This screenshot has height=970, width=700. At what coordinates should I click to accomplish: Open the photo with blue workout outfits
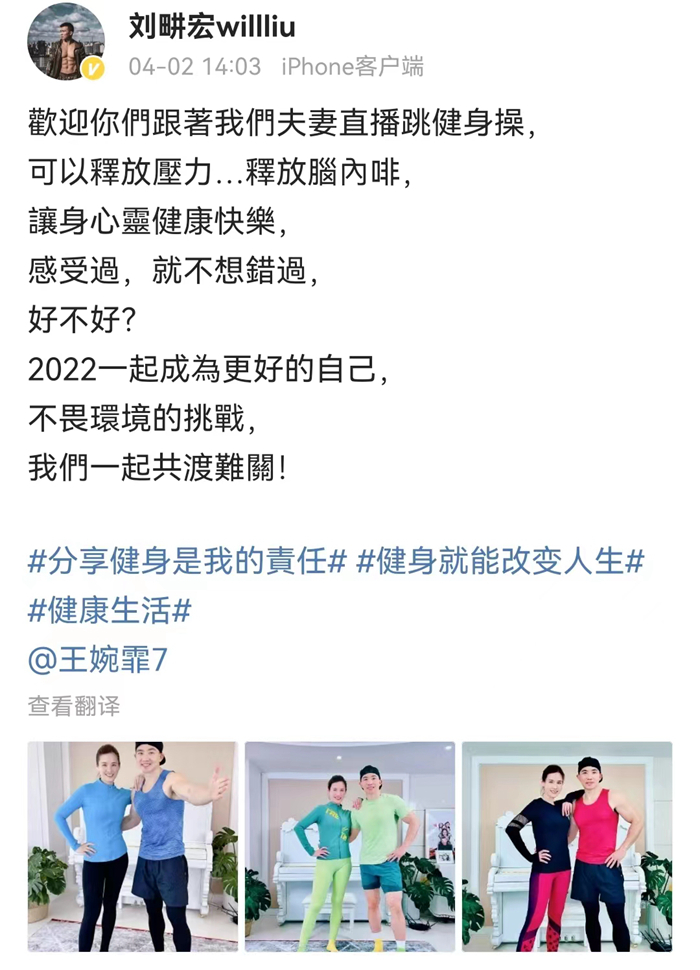pyautogui.click(x=133, y=846)
